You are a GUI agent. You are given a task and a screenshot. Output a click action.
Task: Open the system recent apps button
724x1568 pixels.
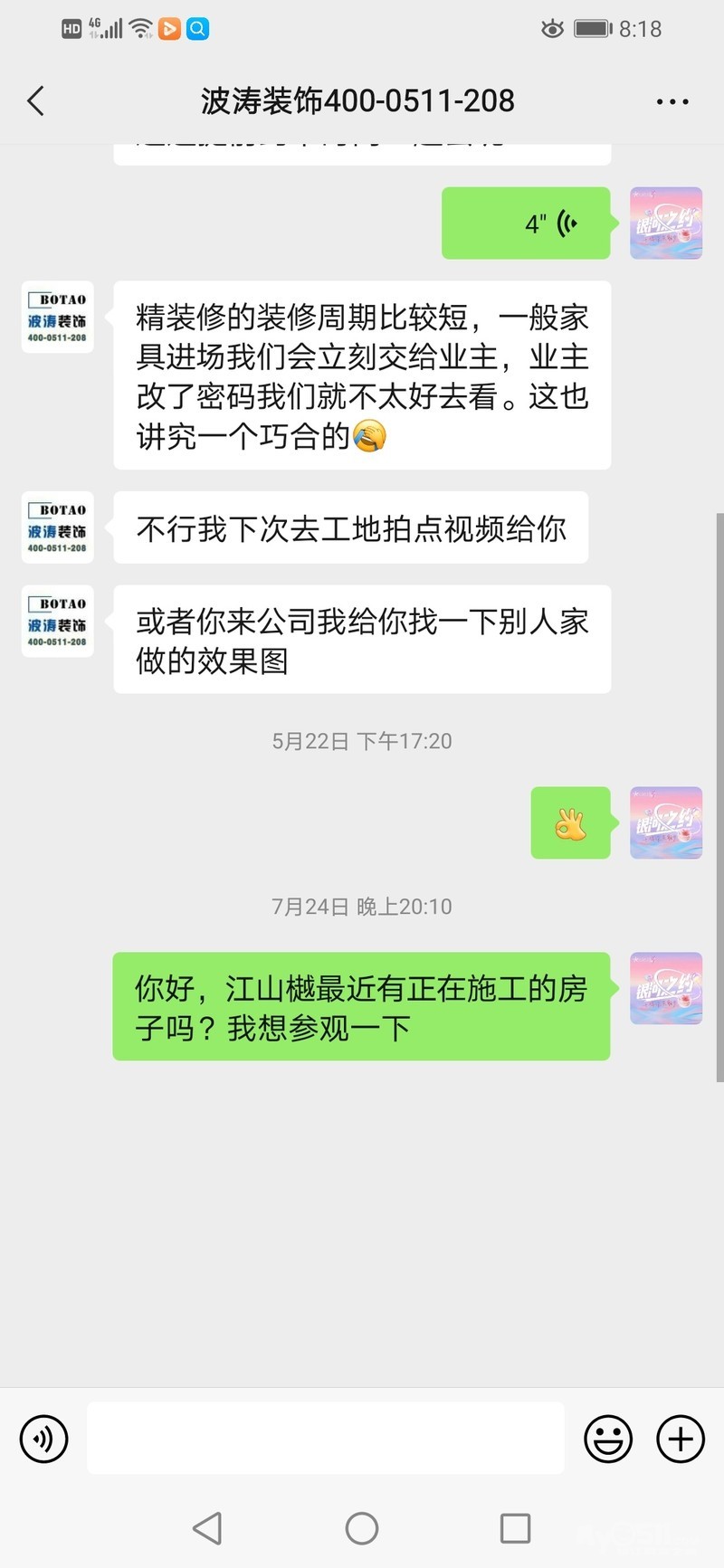[515, 1528]
